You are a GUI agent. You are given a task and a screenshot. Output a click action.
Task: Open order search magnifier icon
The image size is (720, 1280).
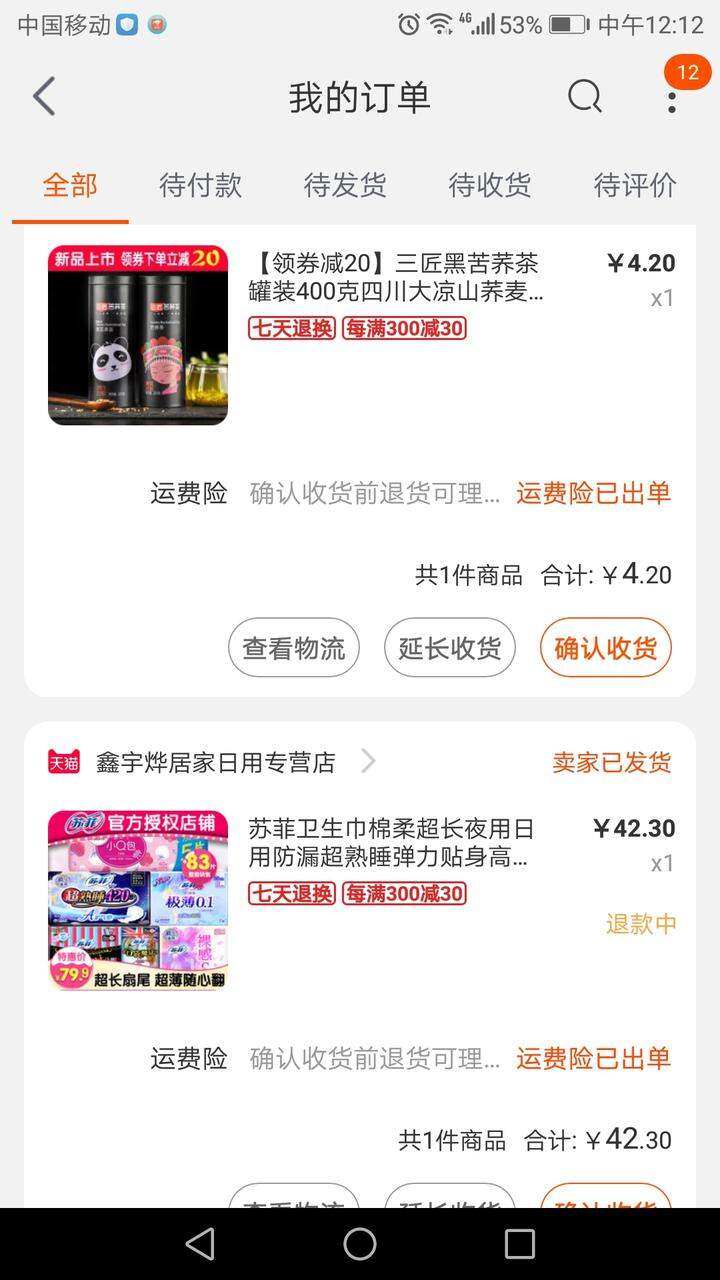[585, 97]
